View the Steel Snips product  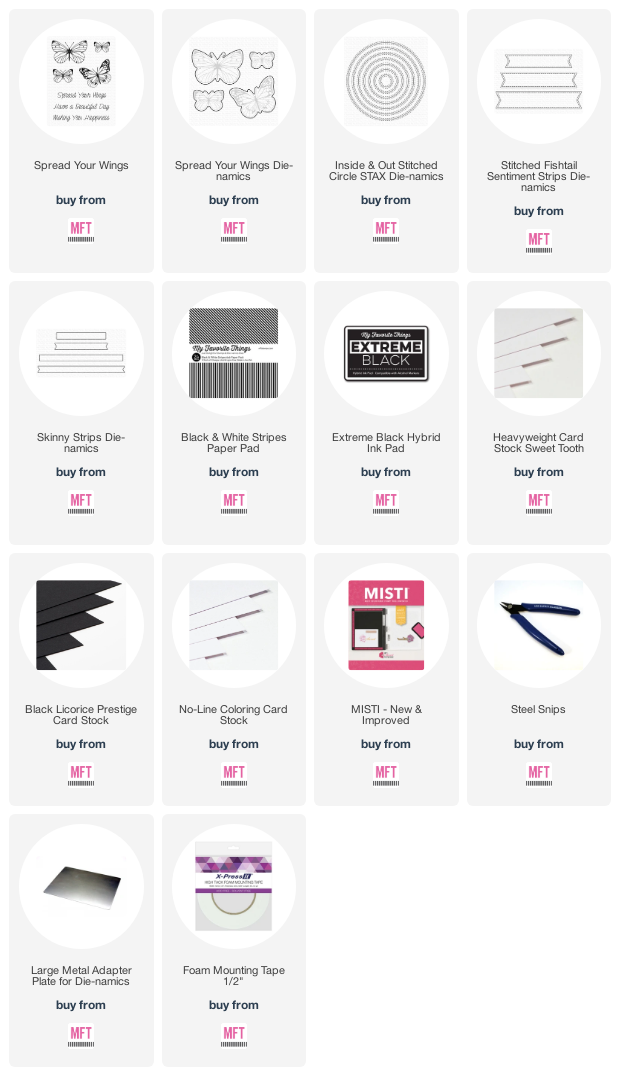pyautogui.click(x=539, y=709)
